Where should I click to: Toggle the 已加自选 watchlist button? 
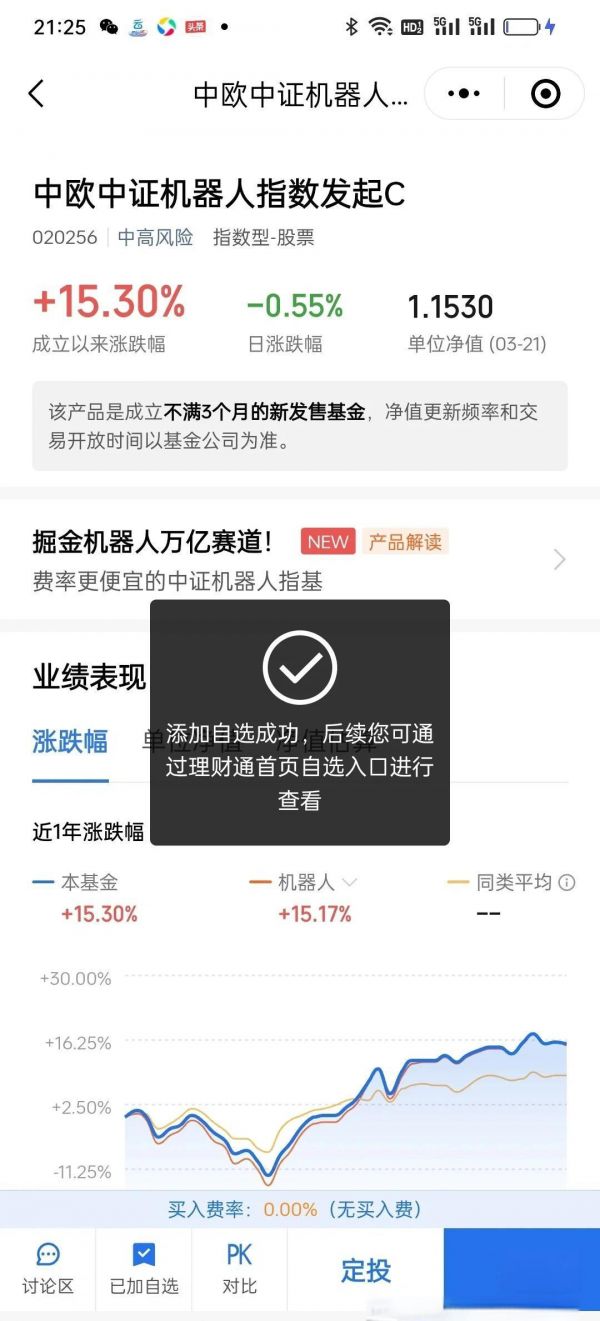(144, 1270)
